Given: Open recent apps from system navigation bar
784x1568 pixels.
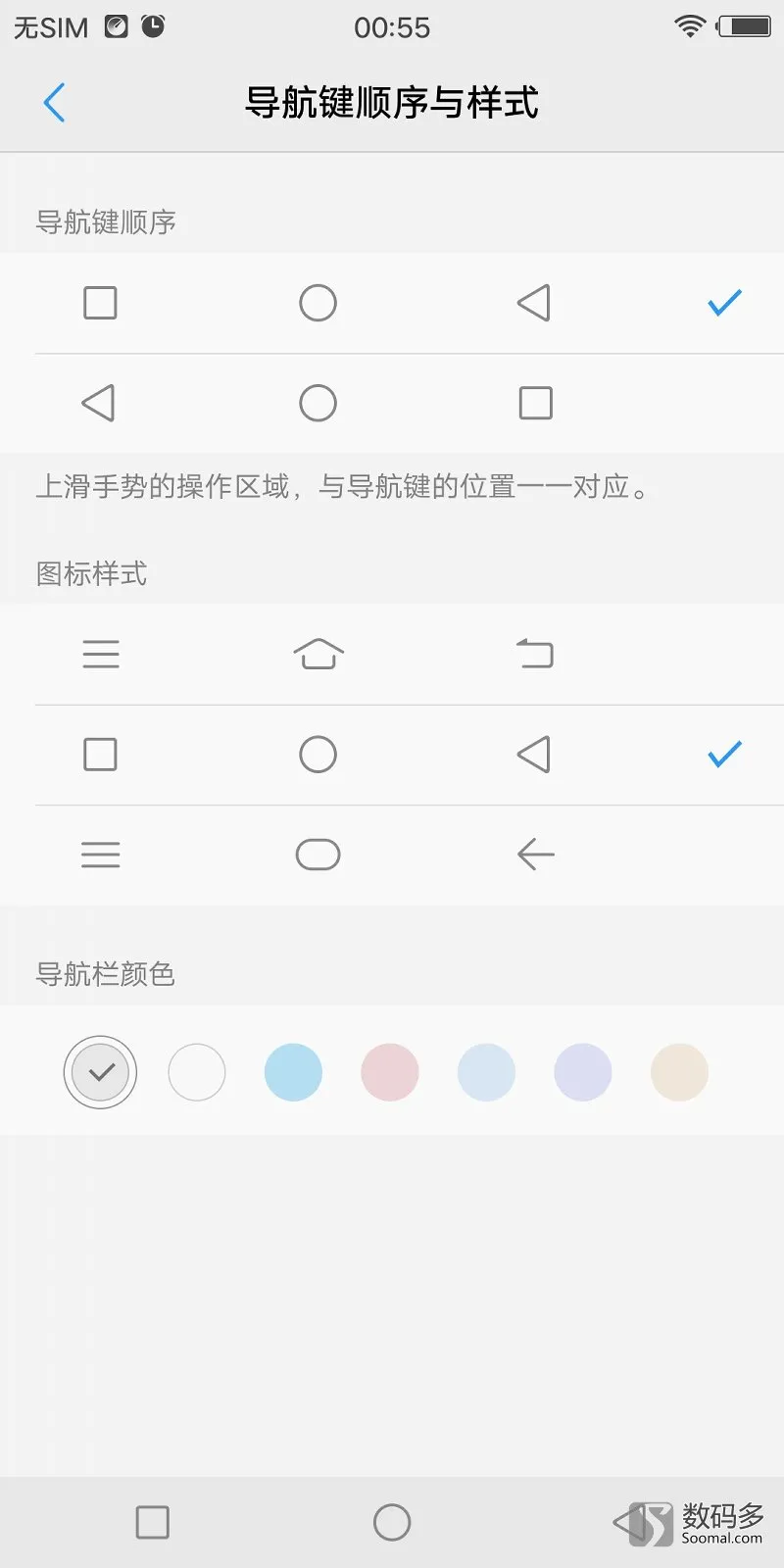Looking at the screenshot, I should (x=153, y=1522).
